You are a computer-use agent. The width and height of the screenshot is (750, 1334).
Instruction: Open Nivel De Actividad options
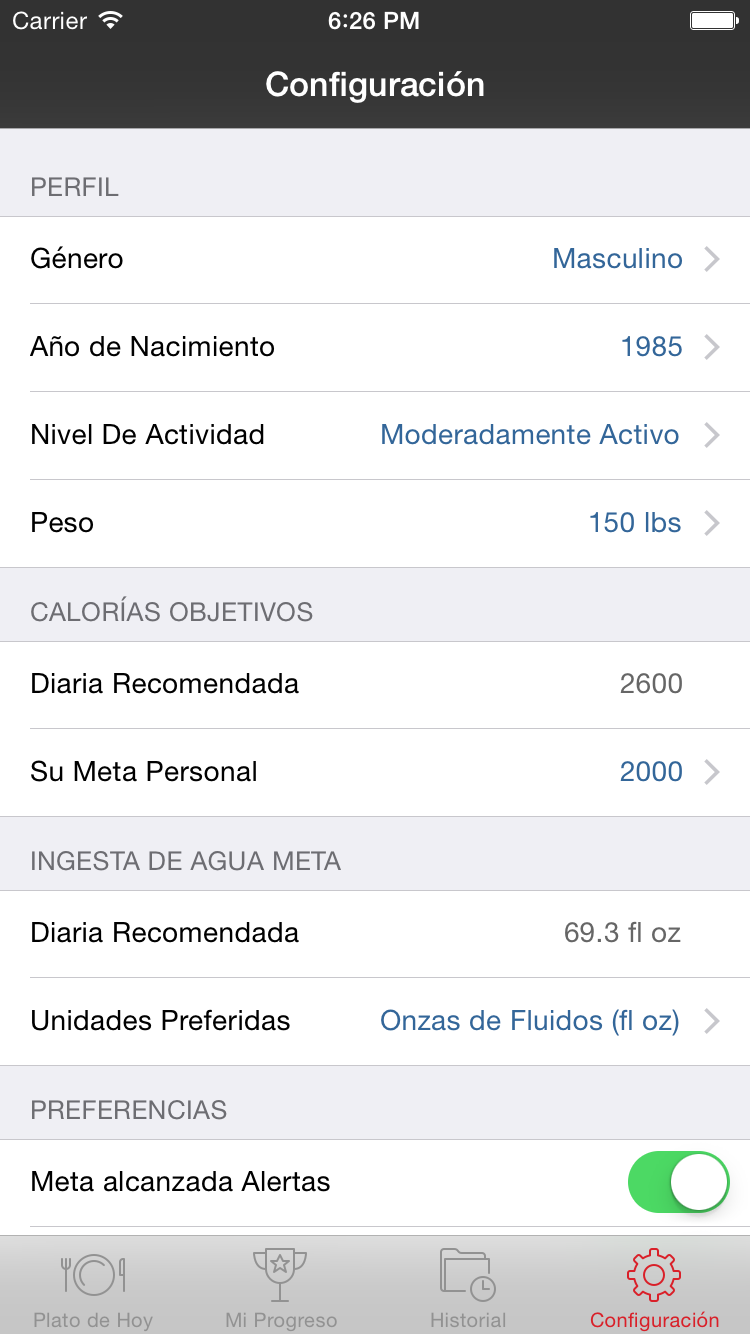click(375, 436)
